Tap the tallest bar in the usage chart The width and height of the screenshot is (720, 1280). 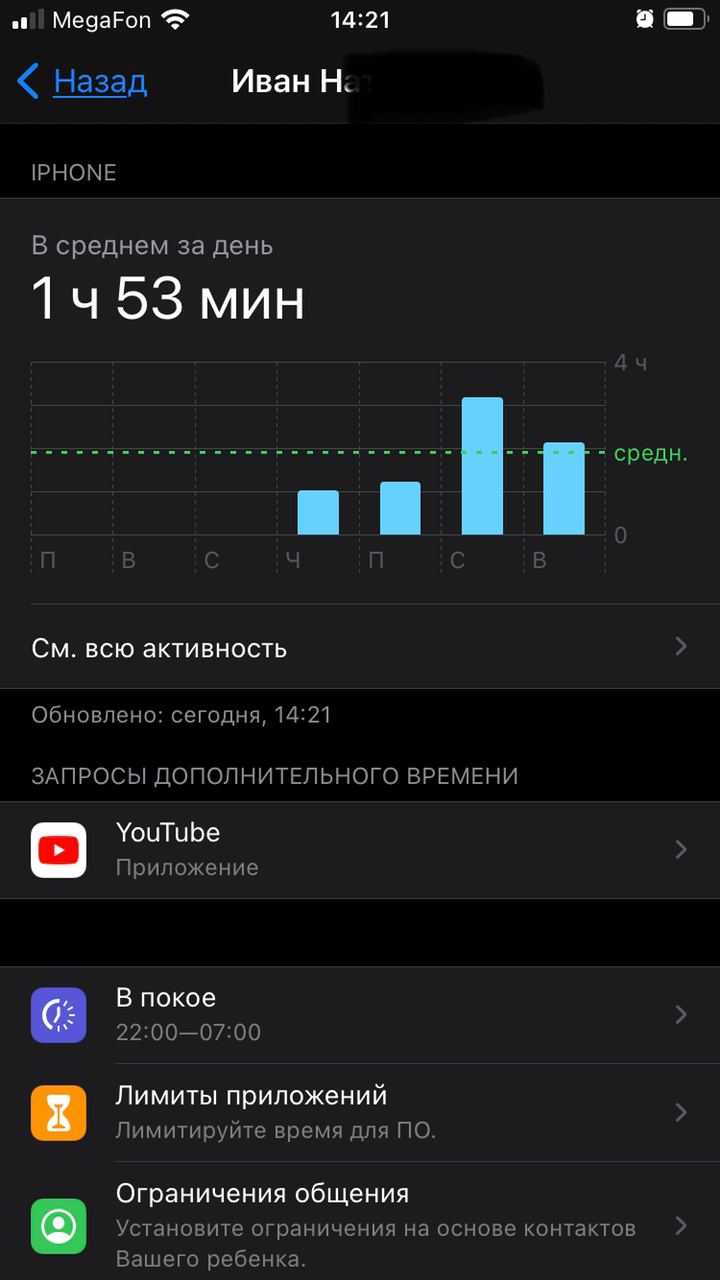(482, 466)
